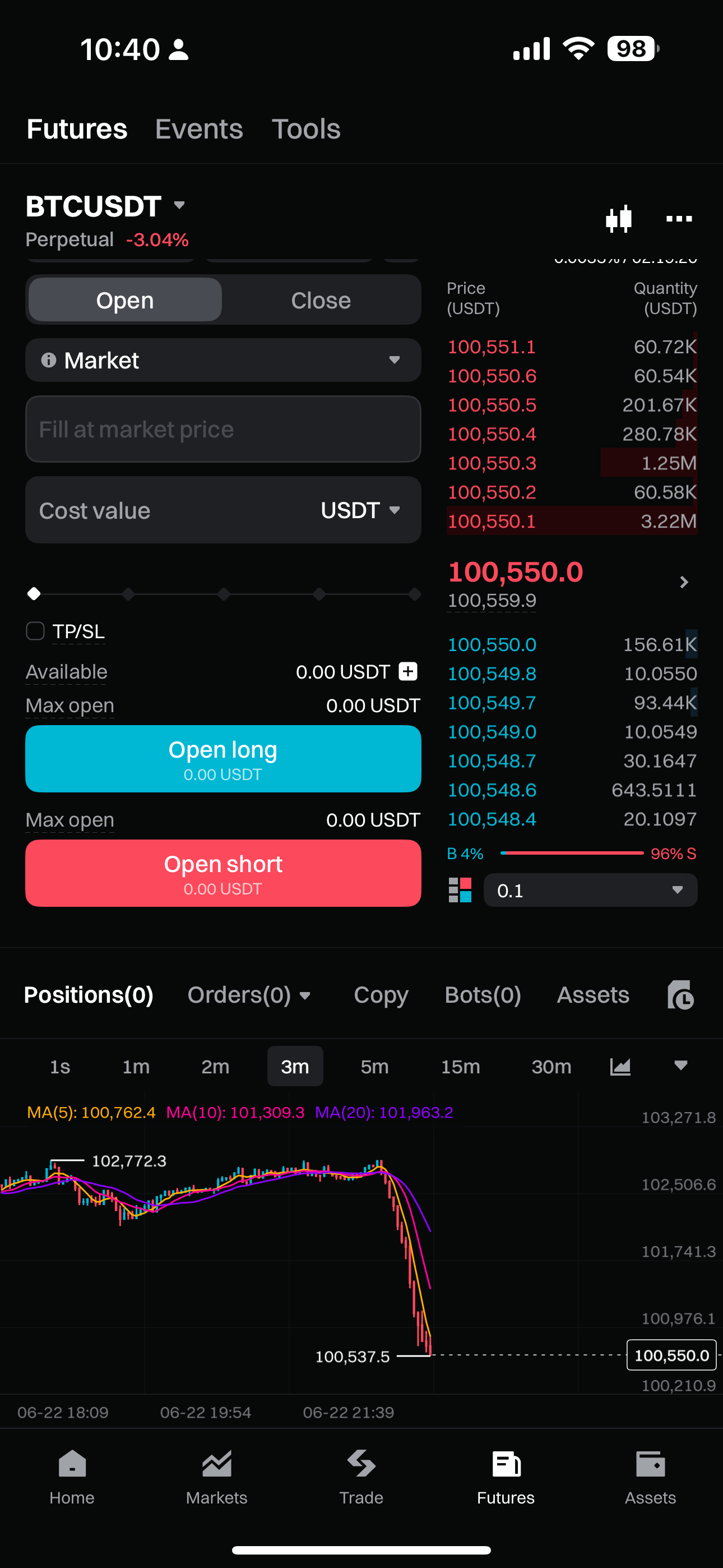
Task: Open Assets in the bottom navigation
Action: pyautogui.click(x=650, y=1477)
